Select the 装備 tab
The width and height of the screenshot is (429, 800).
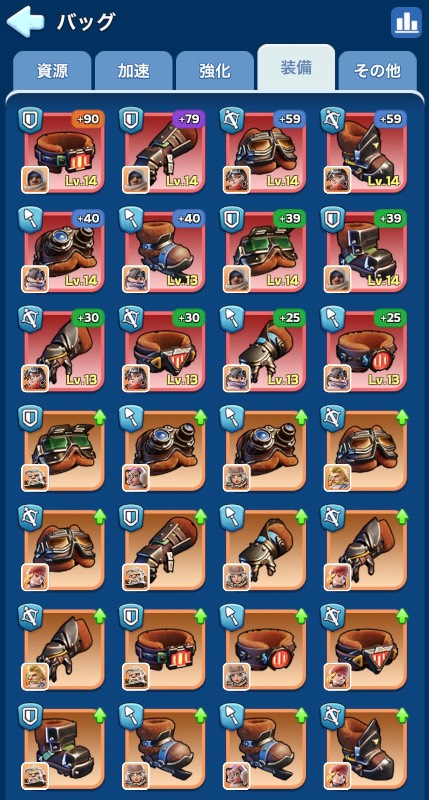pyautogui.click(x=296, y=68)
